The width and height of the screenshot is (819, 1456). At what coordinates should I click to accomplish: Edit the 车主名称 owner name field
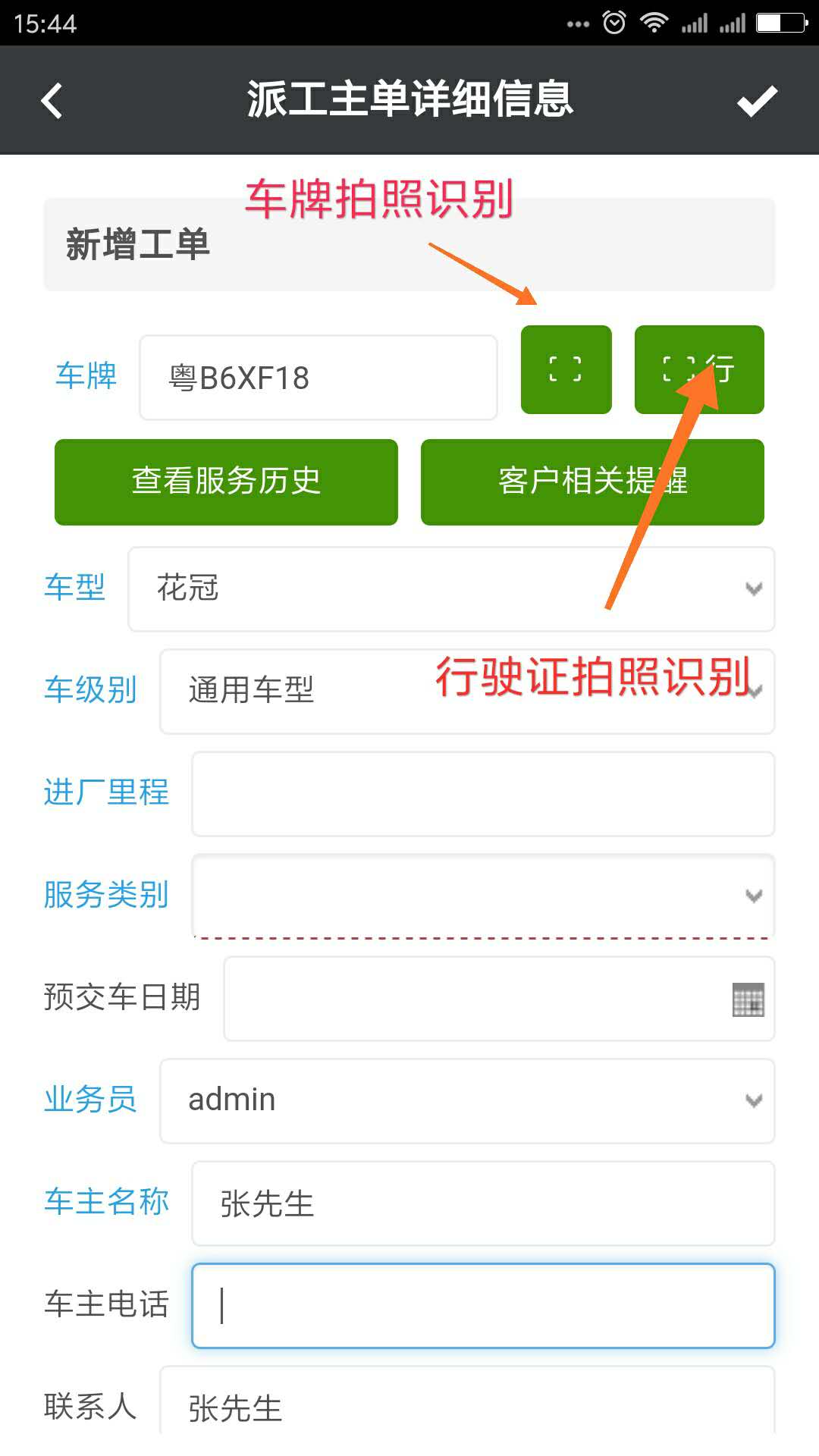(x=483, y=1203)
